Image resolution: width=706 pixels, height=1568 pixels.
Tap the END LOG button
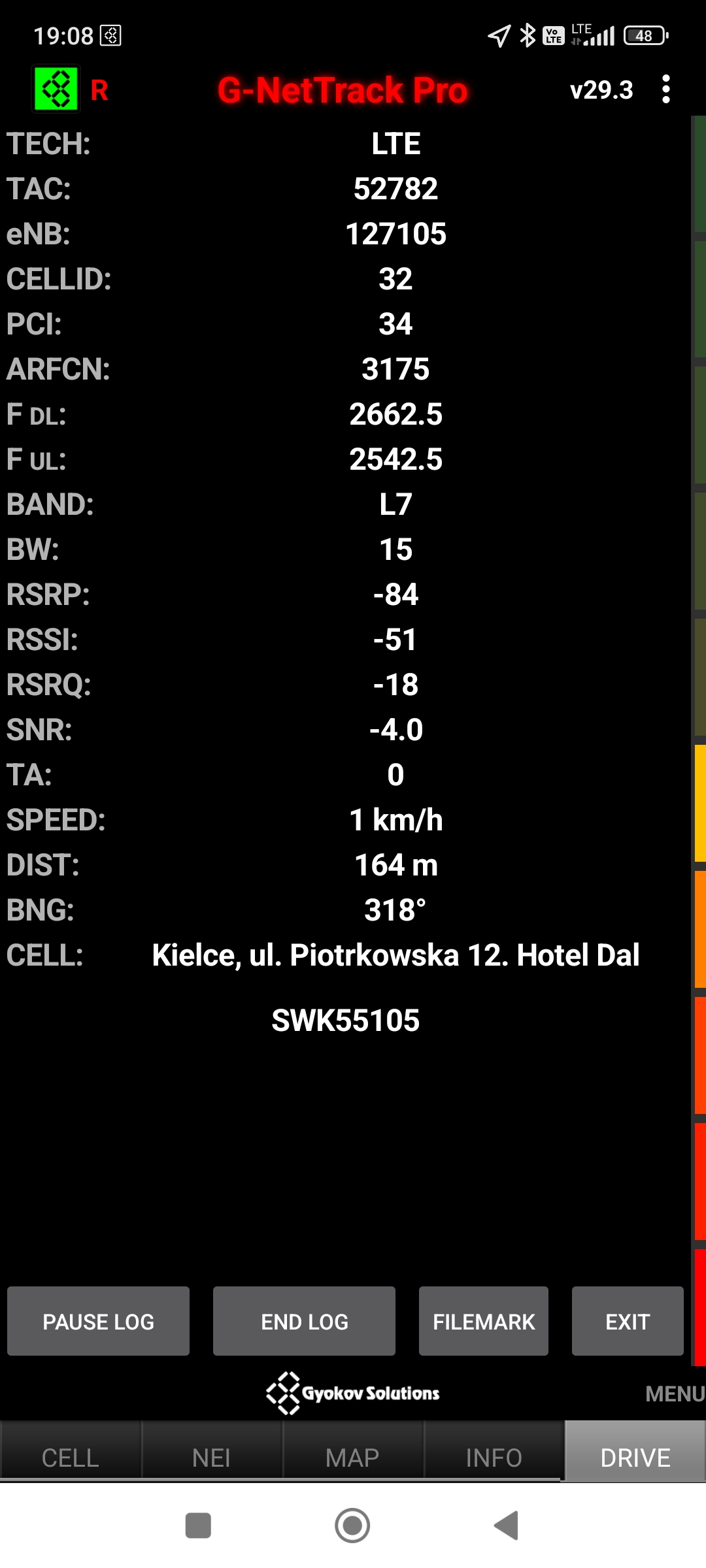[304, 1321]
